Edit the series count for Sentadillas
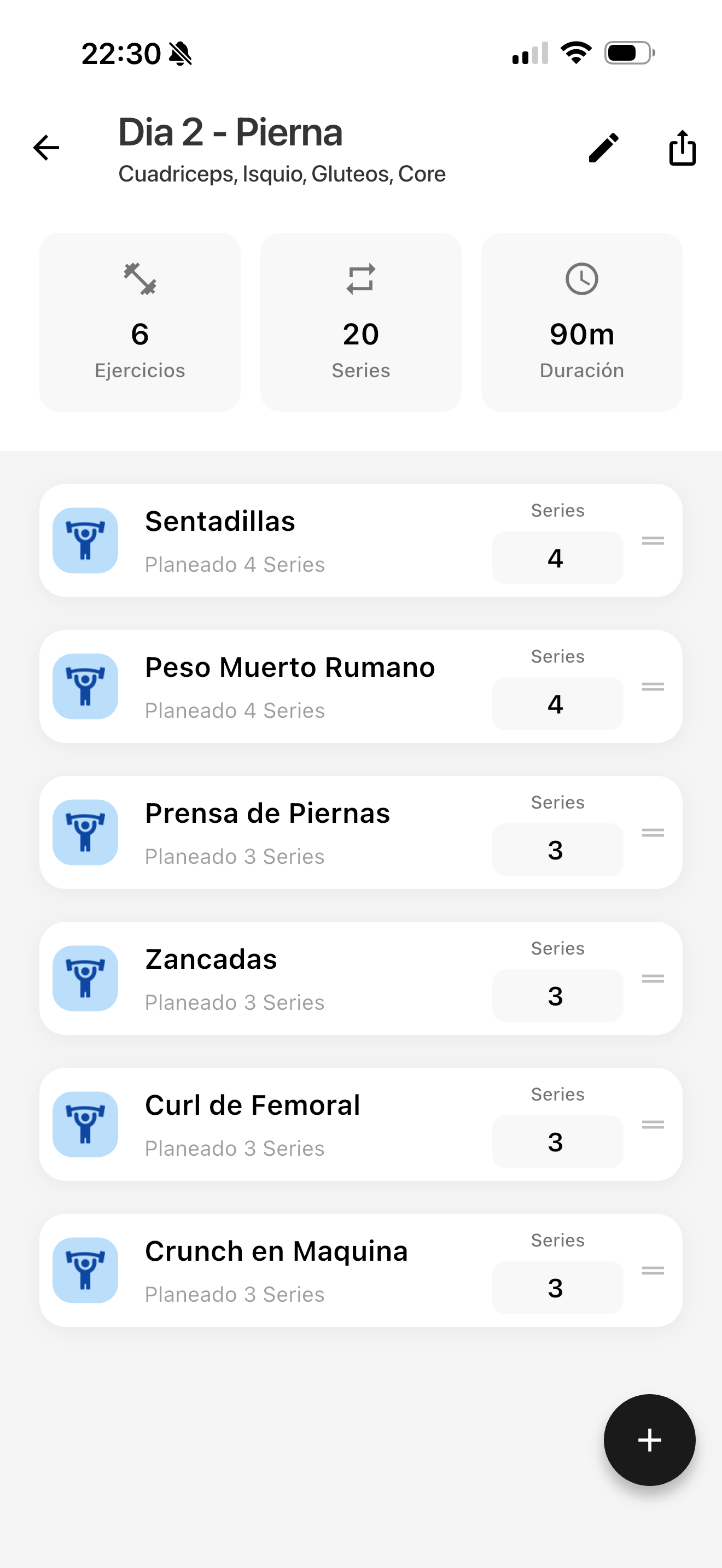Viewport: 722px width, 1568px height. 557,558
